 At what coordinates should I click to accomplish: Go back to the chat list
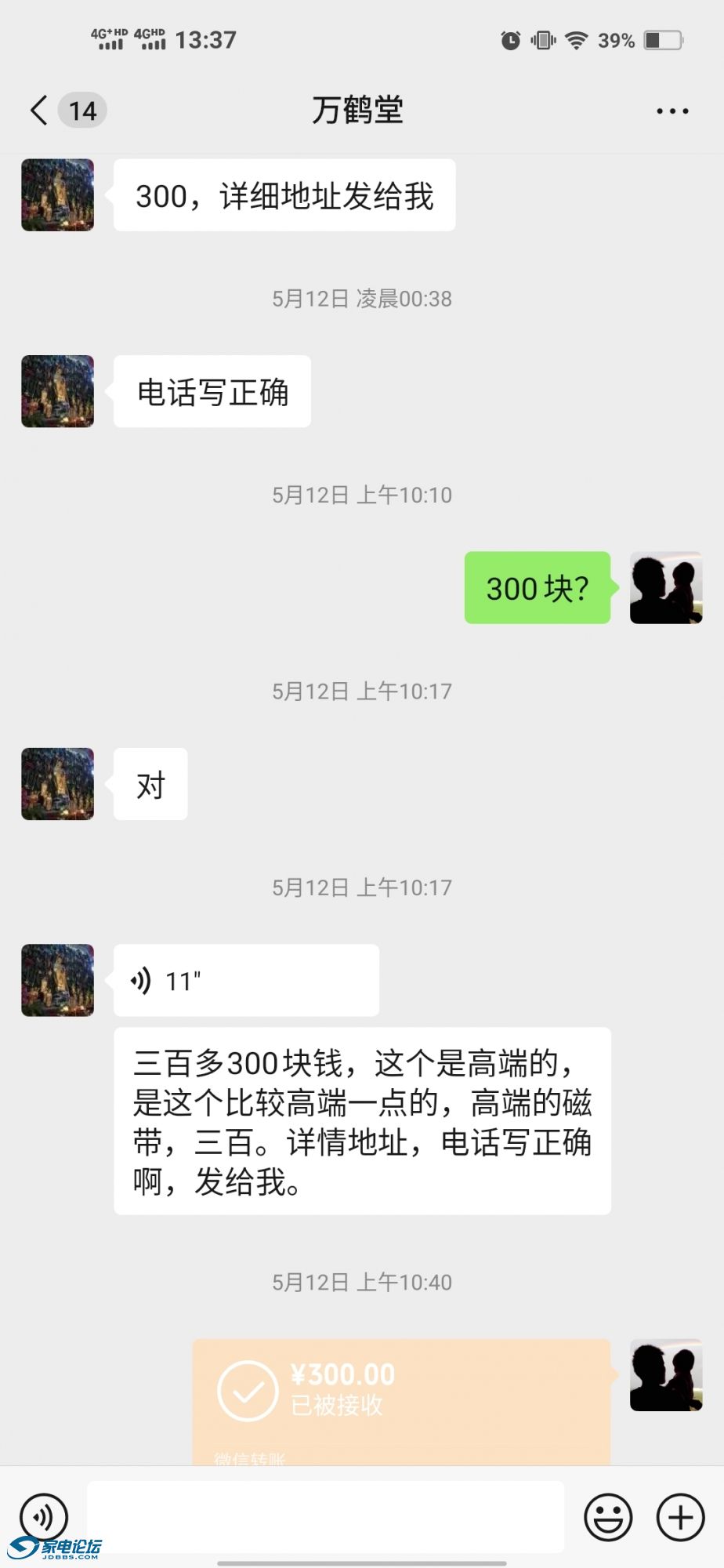click(x=39, y=111)
